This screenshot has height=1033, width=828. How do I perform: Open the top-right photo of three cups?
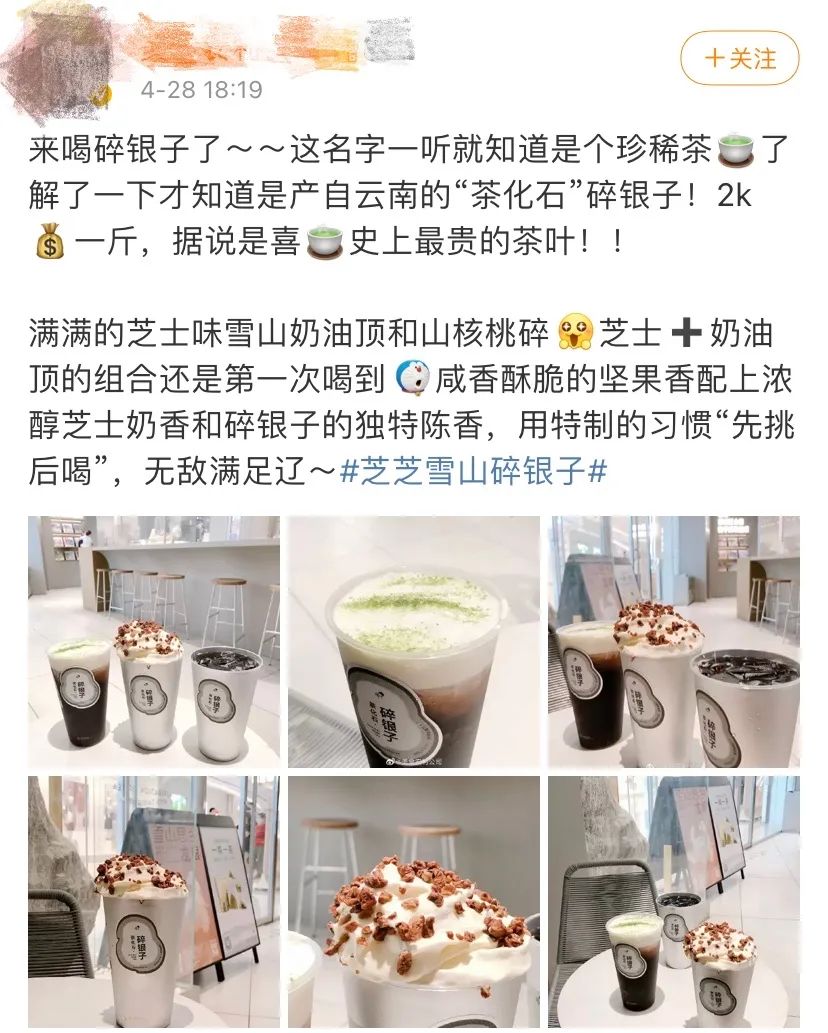(673, 641)
